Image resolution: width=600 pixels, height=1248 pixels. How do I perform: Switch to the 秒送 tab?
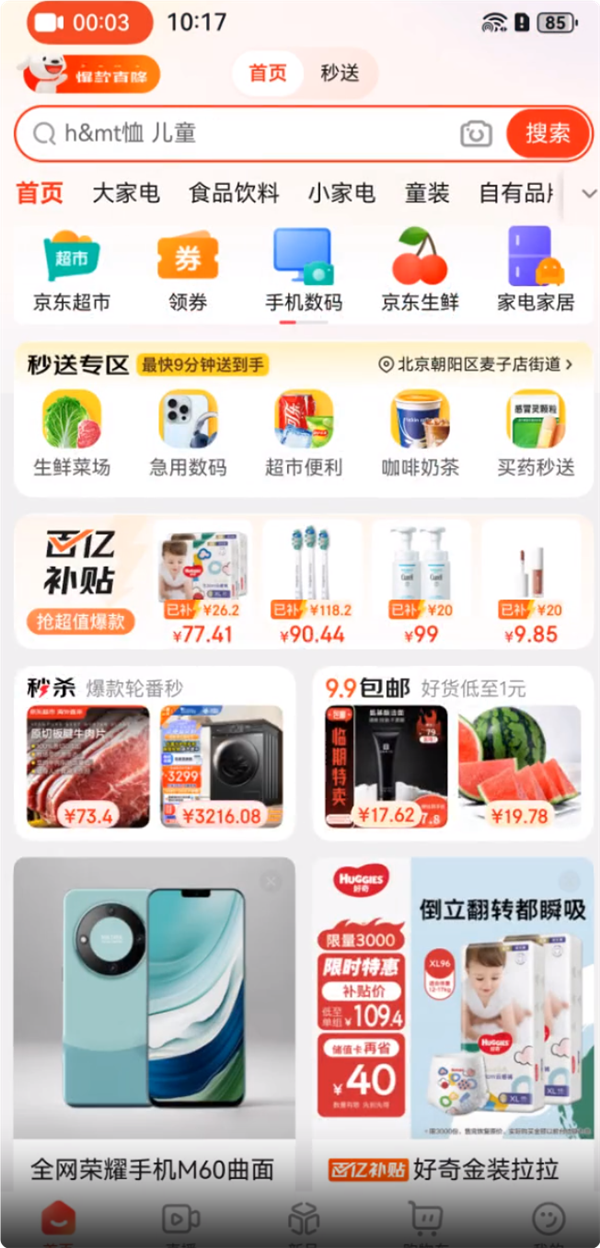coord(340,73)
